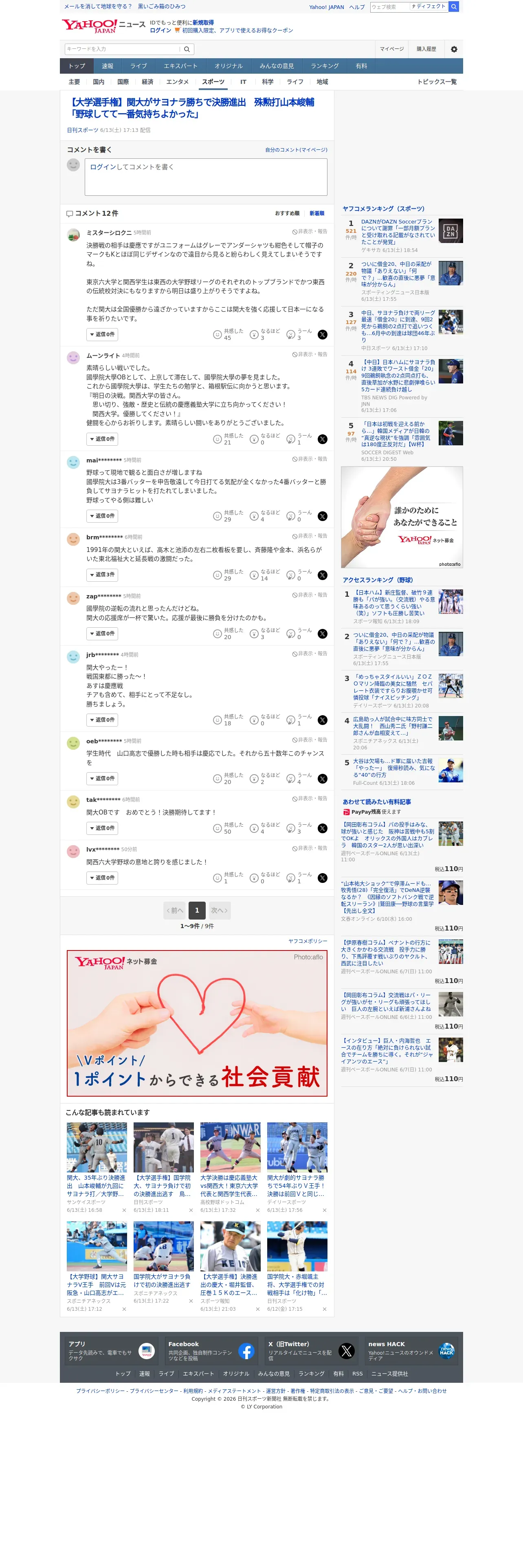Image resolution: width=523 pixels, height=1568 pixels.
Task: Report zap********'s comment via 非表示・報告
Action: coord(309,595)
